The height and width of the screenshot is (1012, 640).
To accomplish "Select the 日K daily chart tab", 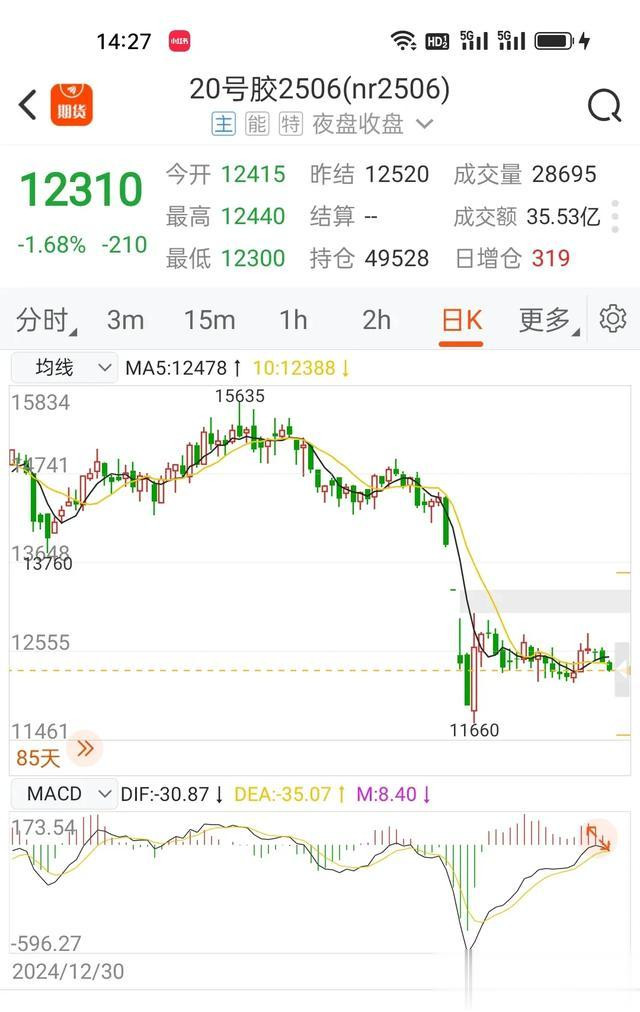I will point(461,320).
